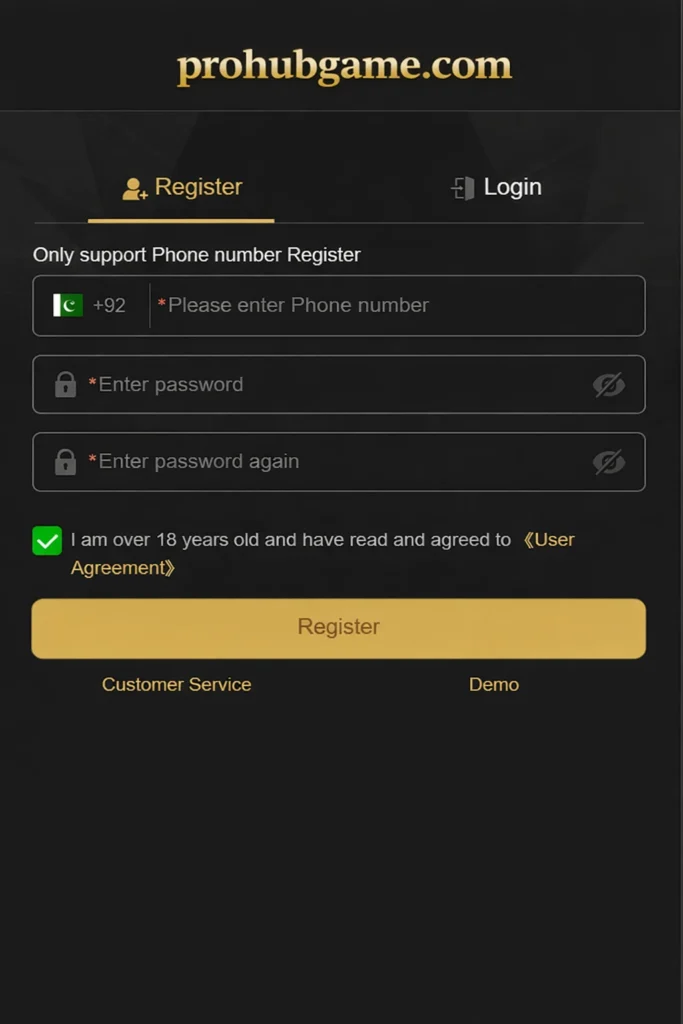Viewport: 683px width, 1024px height.
Task: Focus the Enter password again field
Action: pyautogui.click(x=330, y=462)
